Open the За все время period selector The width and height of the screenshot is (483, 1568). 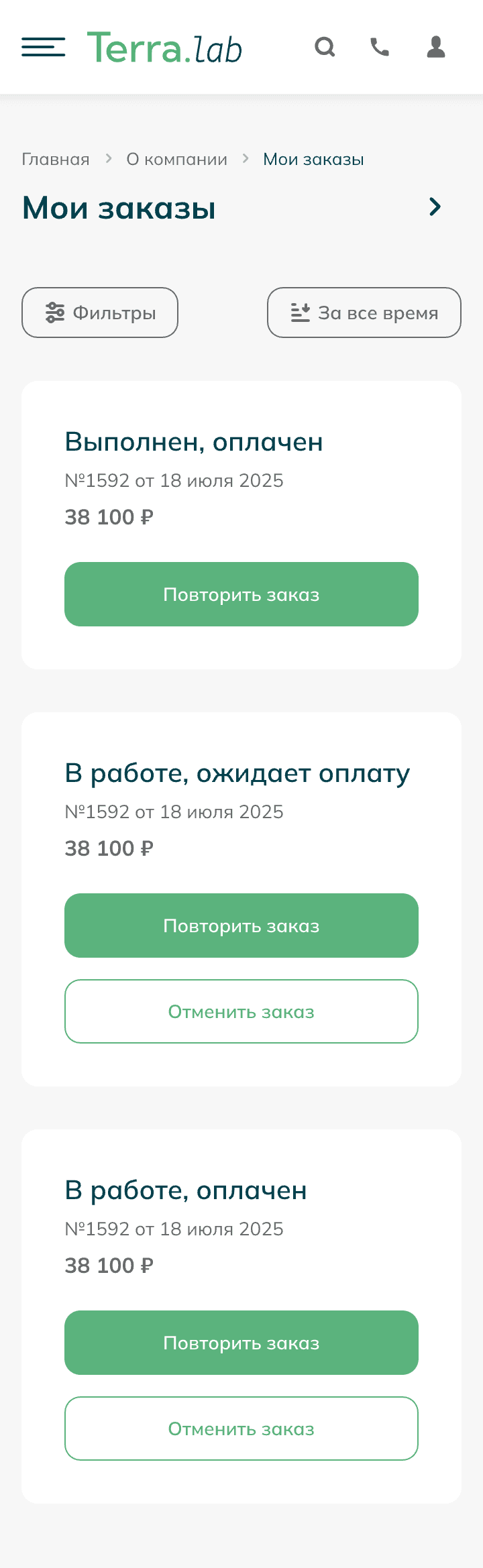(x=364, y=313)
